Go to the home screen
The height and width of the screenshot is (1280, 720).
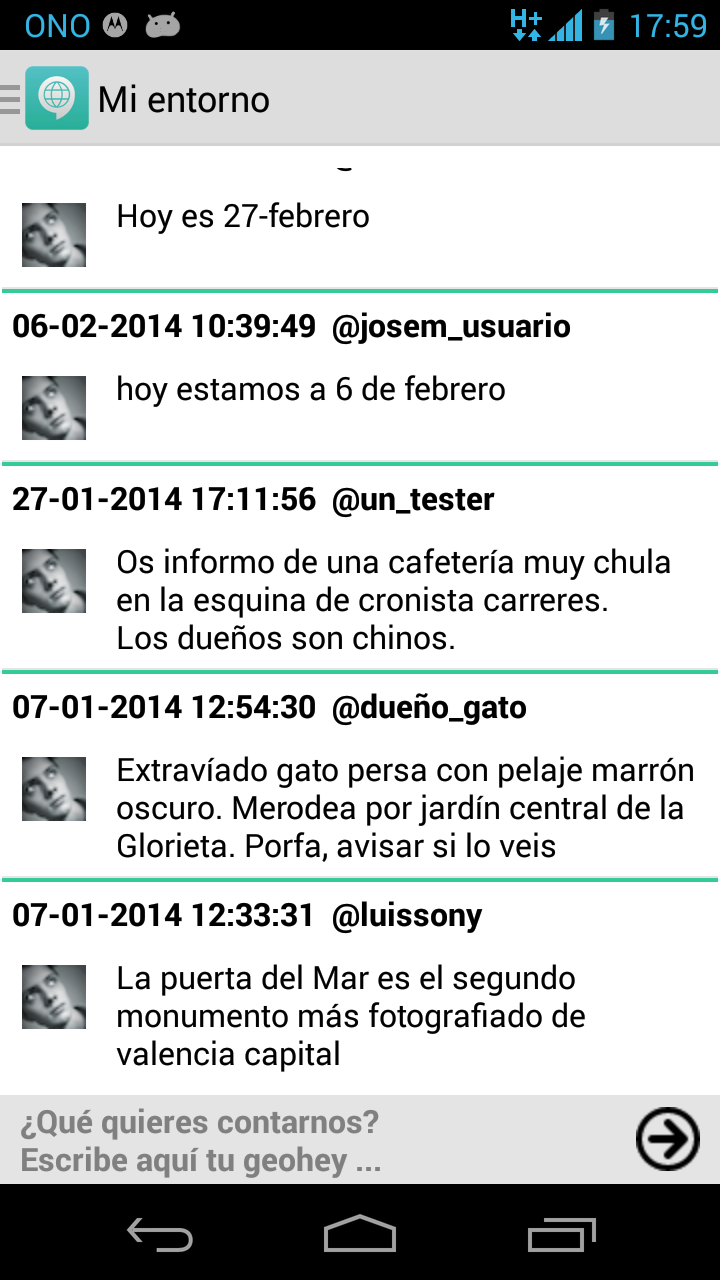[360, 1234]
